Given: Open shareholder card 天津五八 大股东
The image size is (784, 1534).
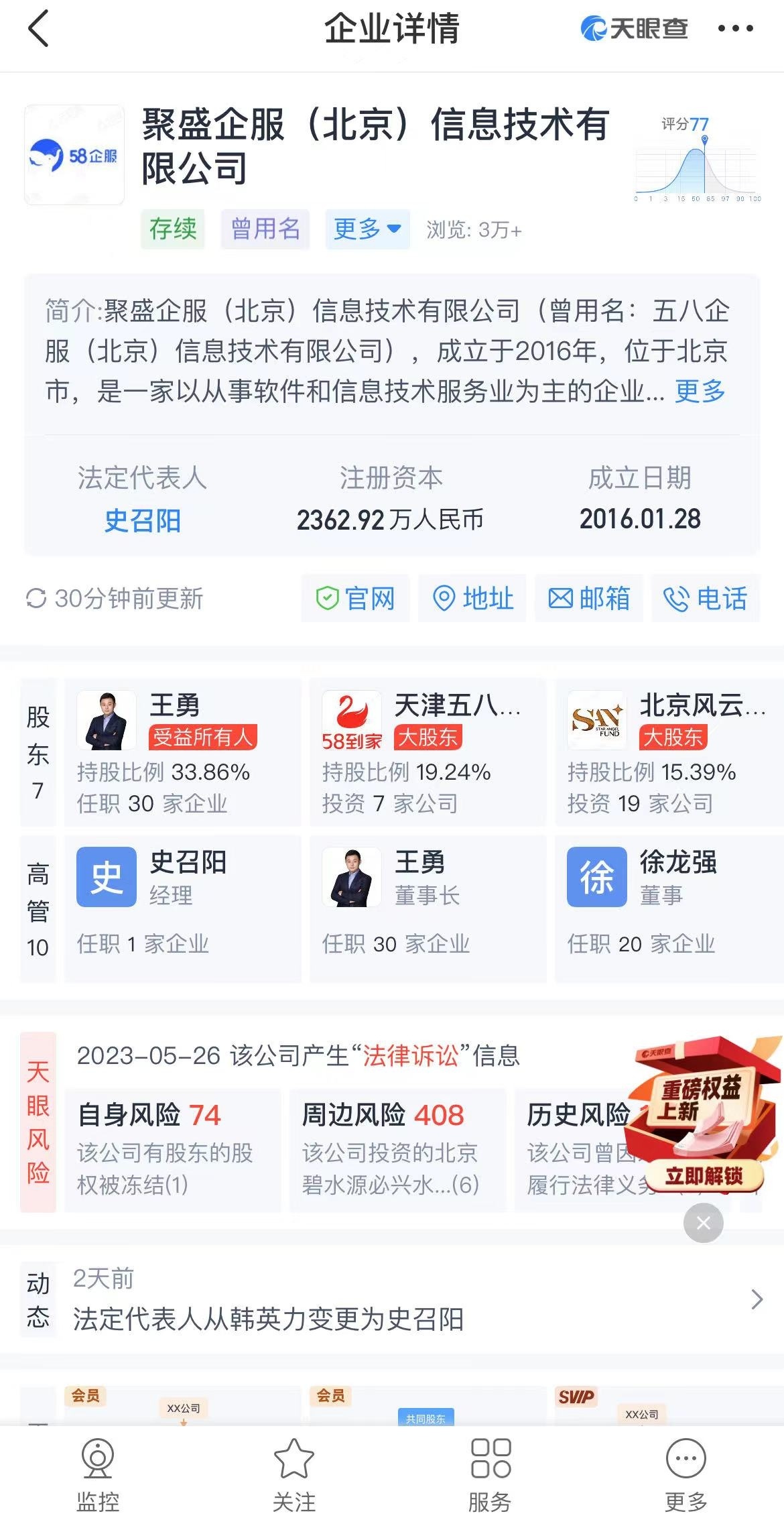Looking at the screenshot, I should point(428,752).
